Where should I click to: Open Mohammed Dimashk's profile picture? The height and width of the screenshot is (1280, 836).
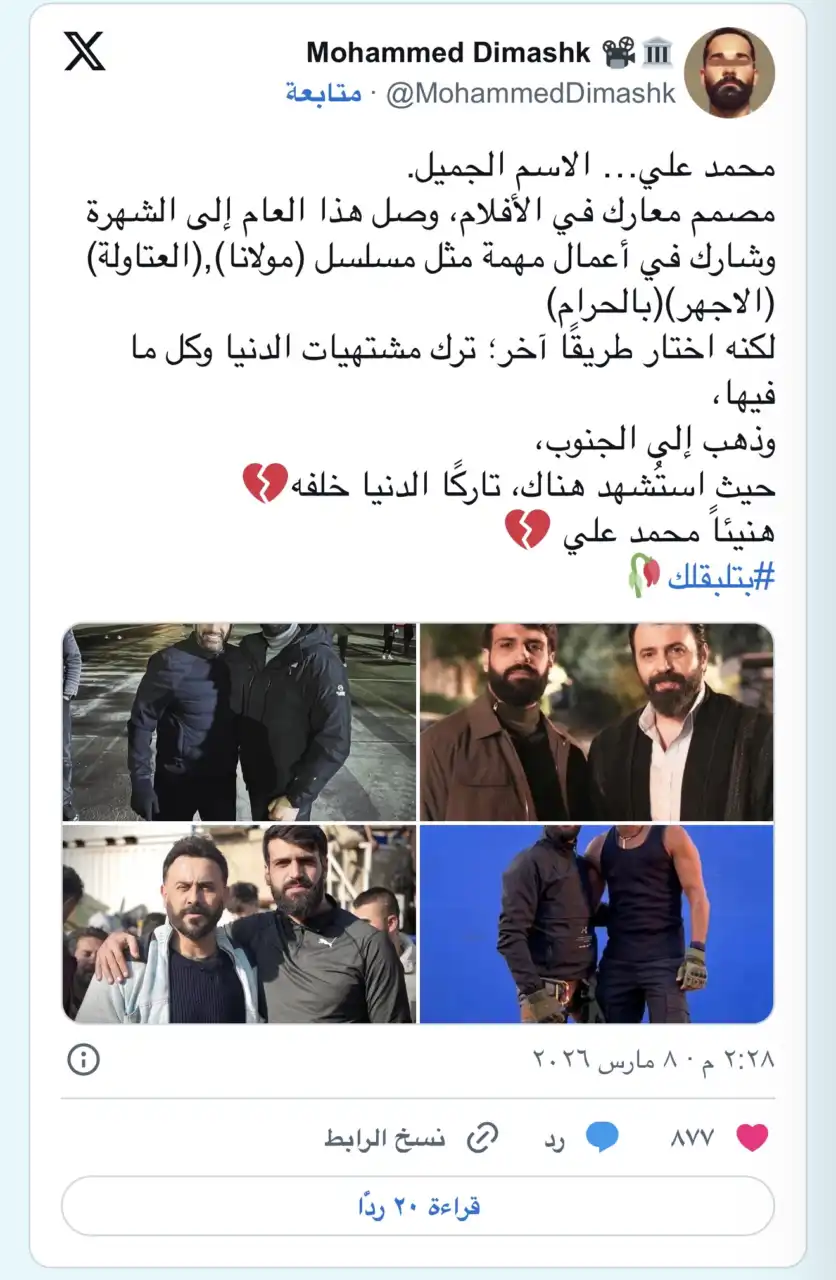point(729,72)
